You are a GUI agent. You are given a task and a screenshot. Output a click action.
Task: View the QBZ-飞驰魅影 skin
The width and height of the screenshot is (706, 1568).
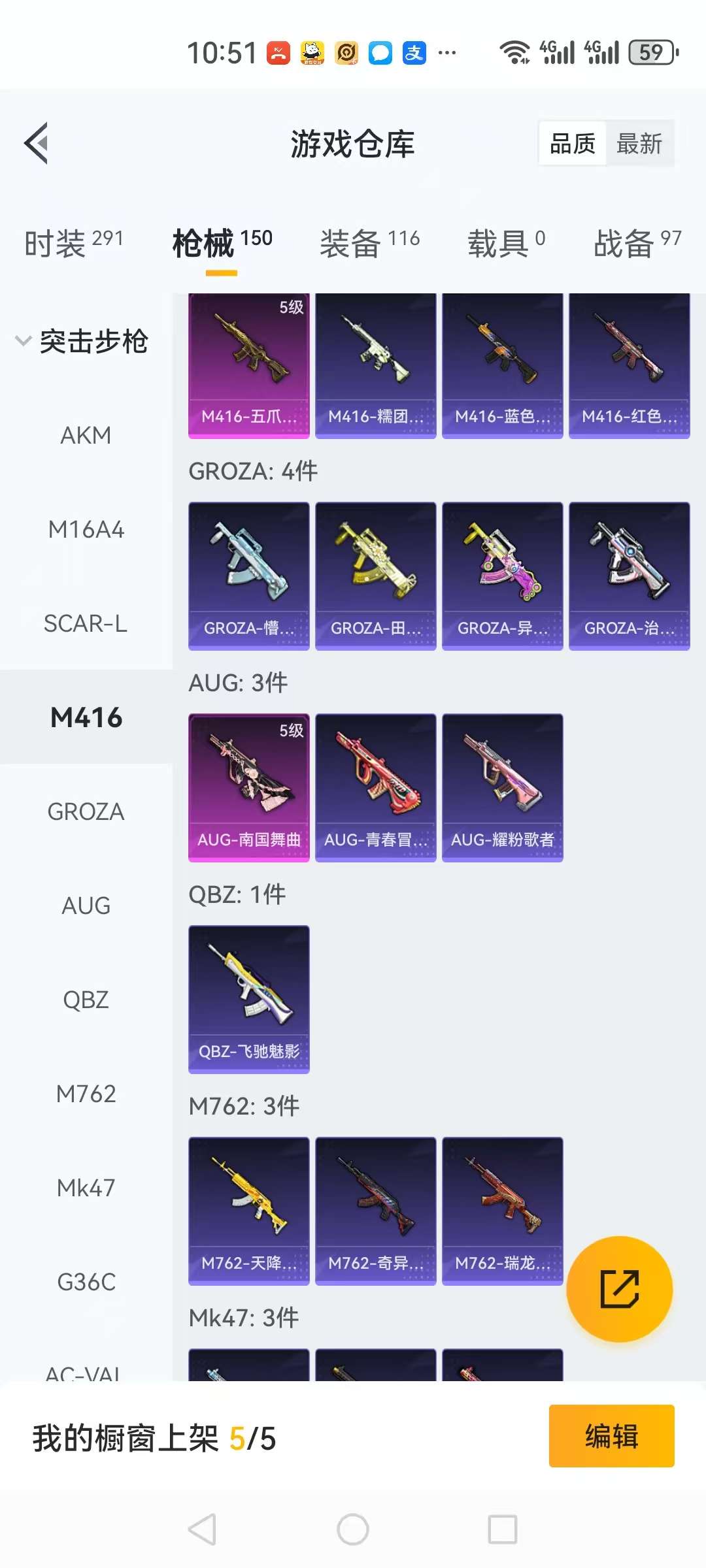click(248, 999)
